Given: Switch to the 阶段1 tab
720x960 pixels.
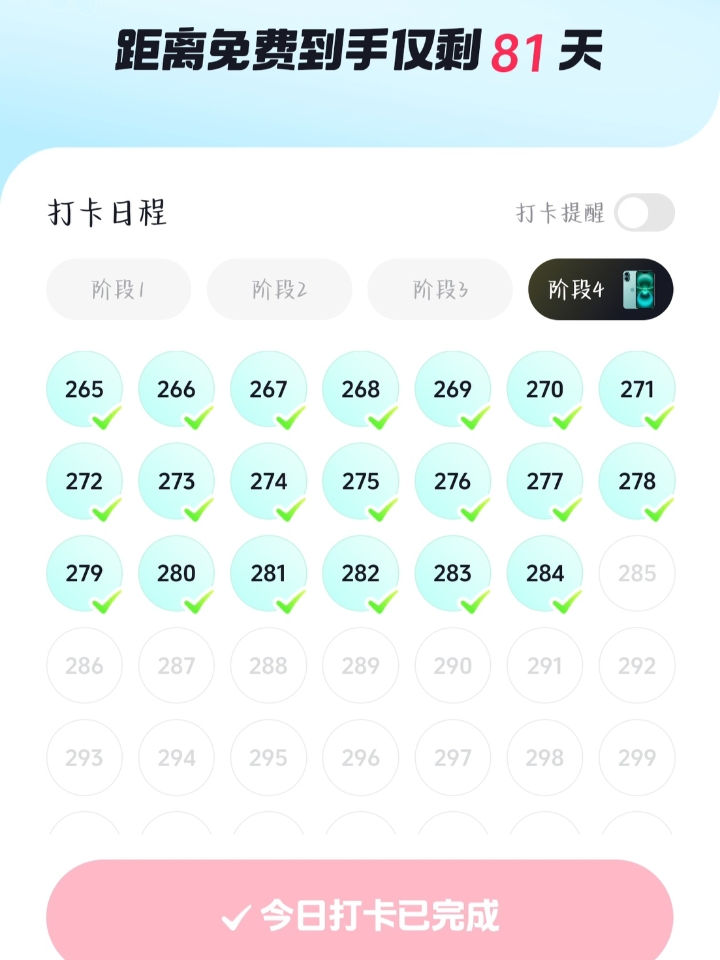Looking at the screenshot, I should (117, 289).
